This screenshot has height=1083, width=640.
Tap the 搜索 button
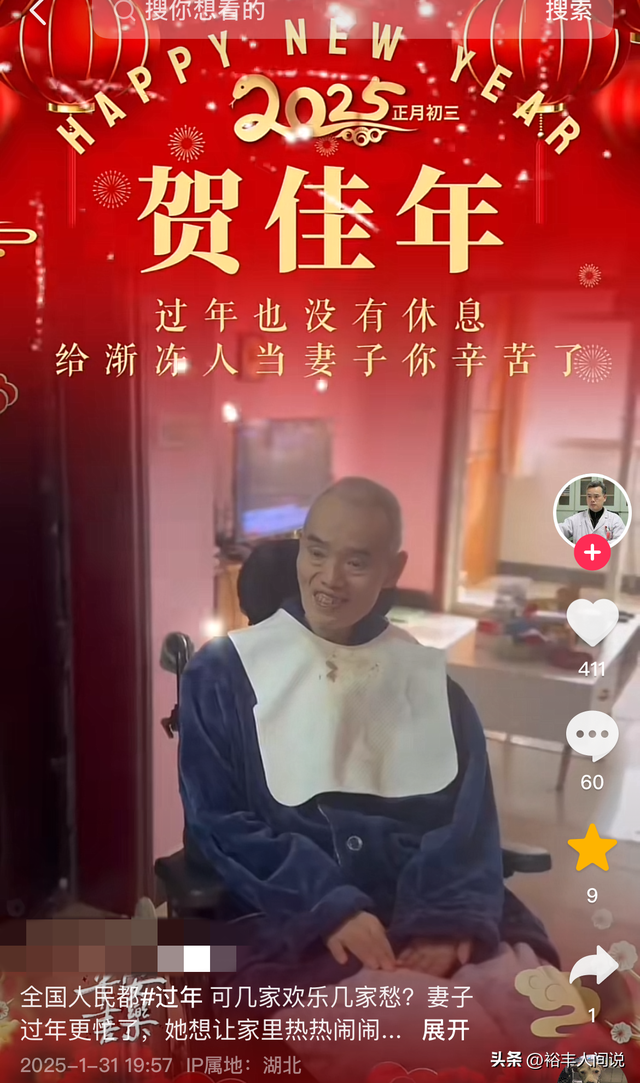tap(569, 11)
